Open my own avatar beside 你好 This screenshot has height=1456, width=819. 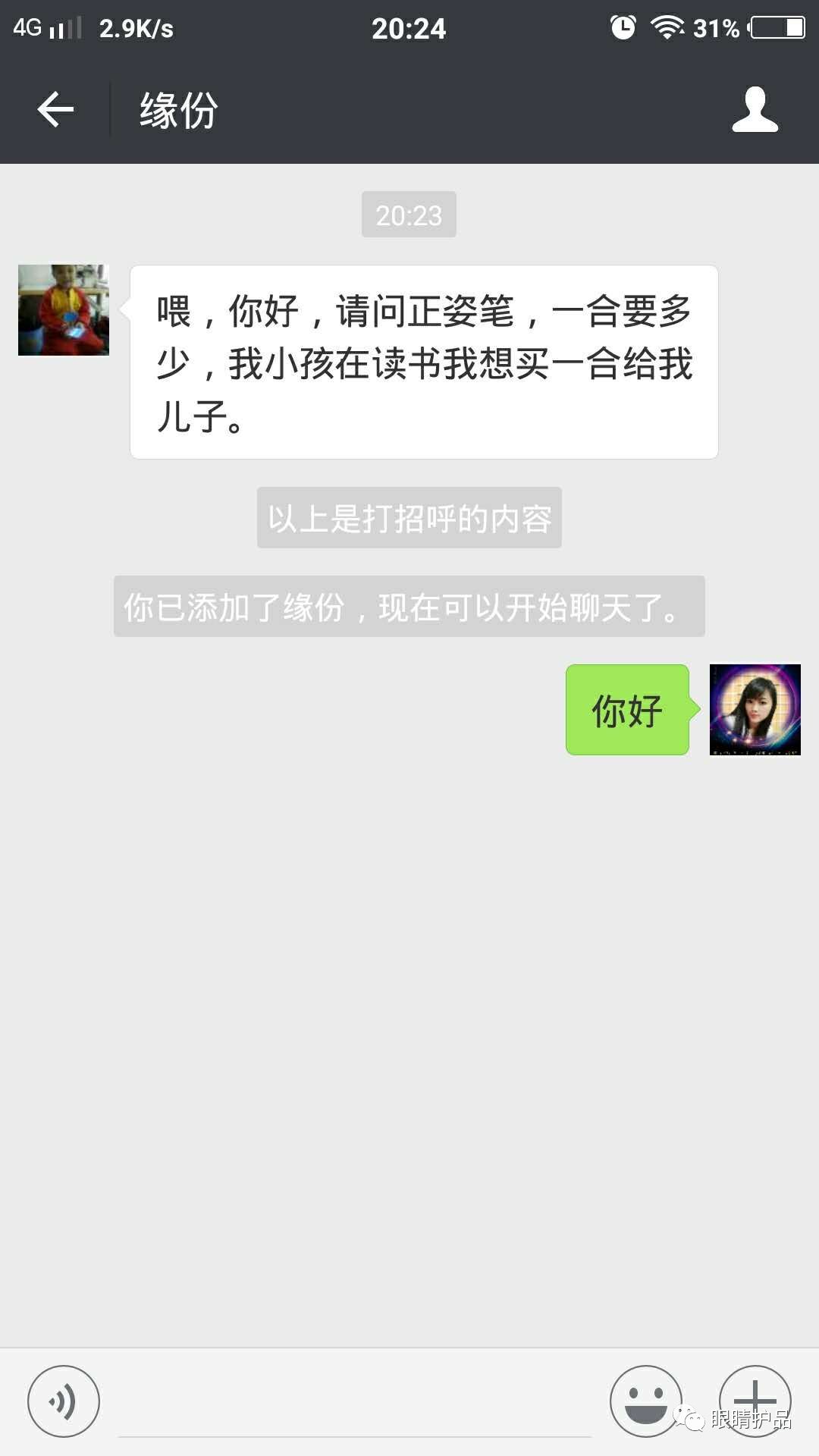755,710
